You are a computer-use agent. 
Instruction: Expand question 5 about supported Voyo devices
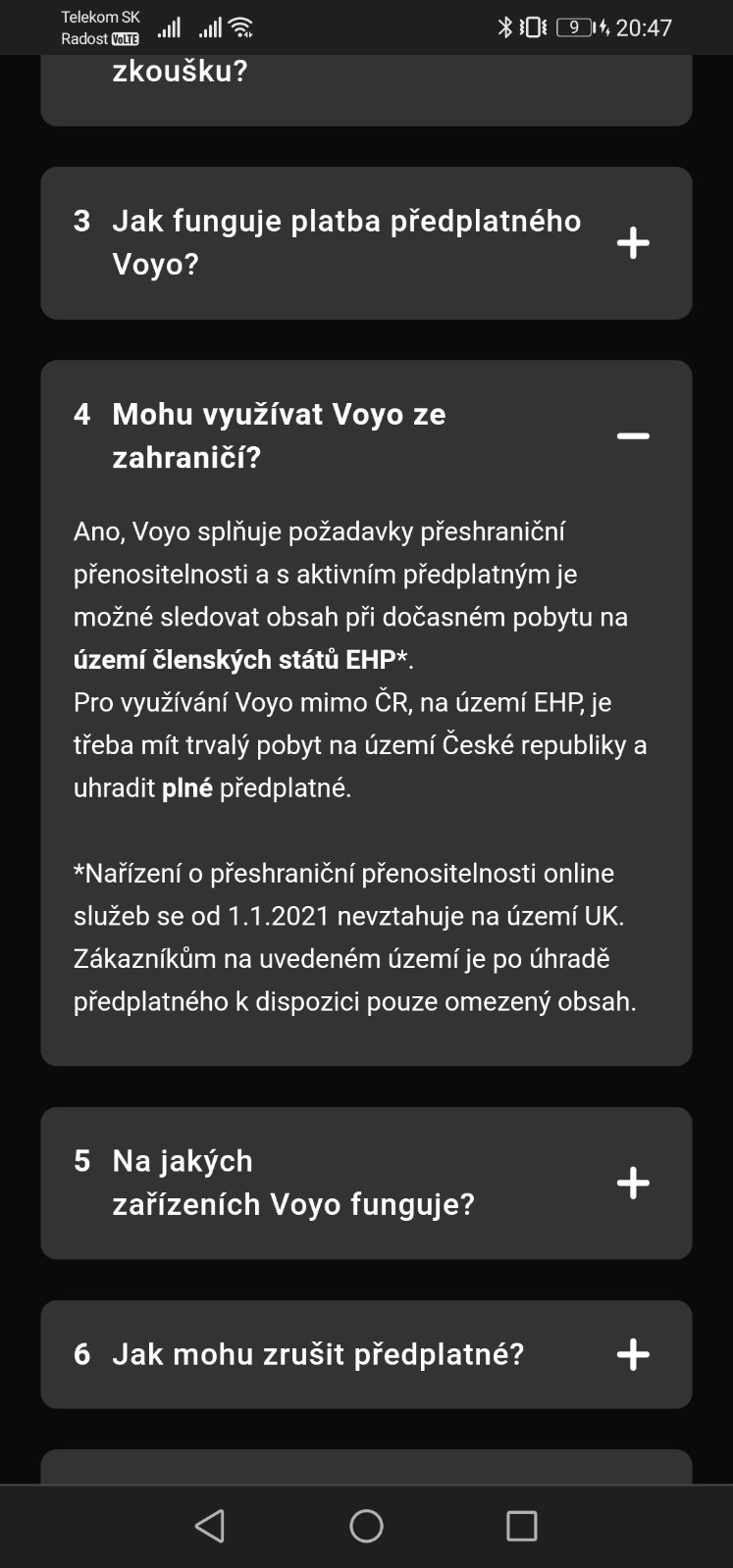[633, 1183]
